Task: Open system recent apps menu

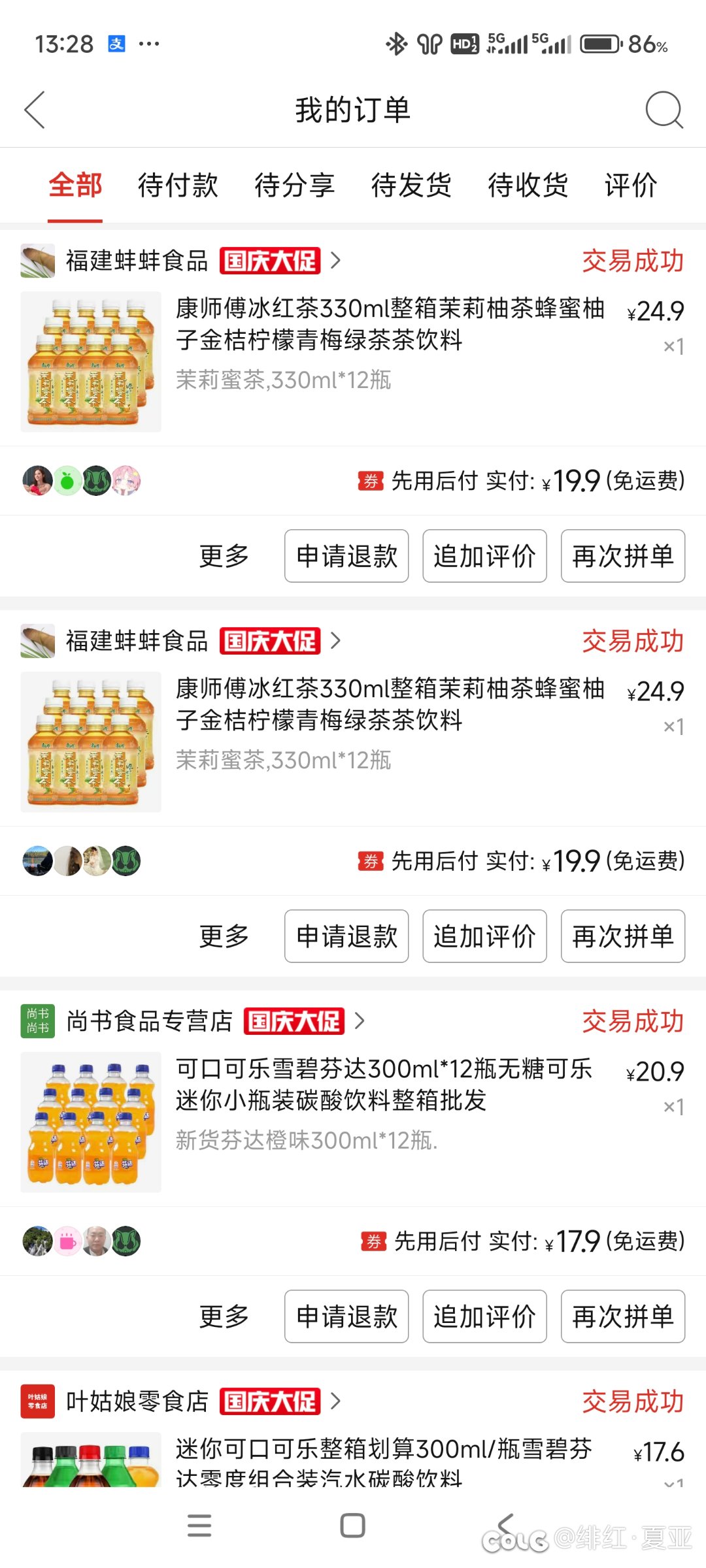Action: click(x=199, y=1526)
